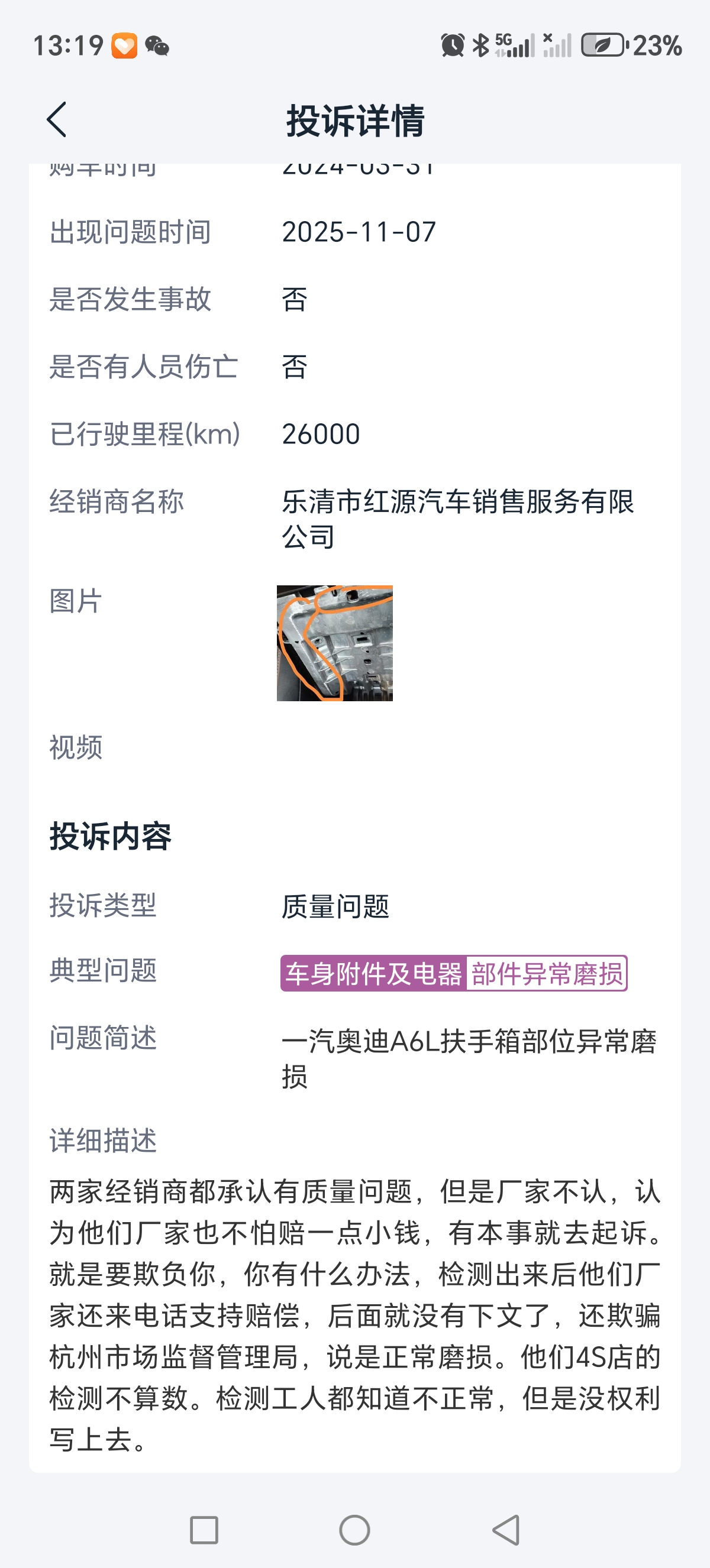This screenshot has width=710, height=1568.
Task: Go back from the 投诉详情 page
Action: tap(57, 119)
